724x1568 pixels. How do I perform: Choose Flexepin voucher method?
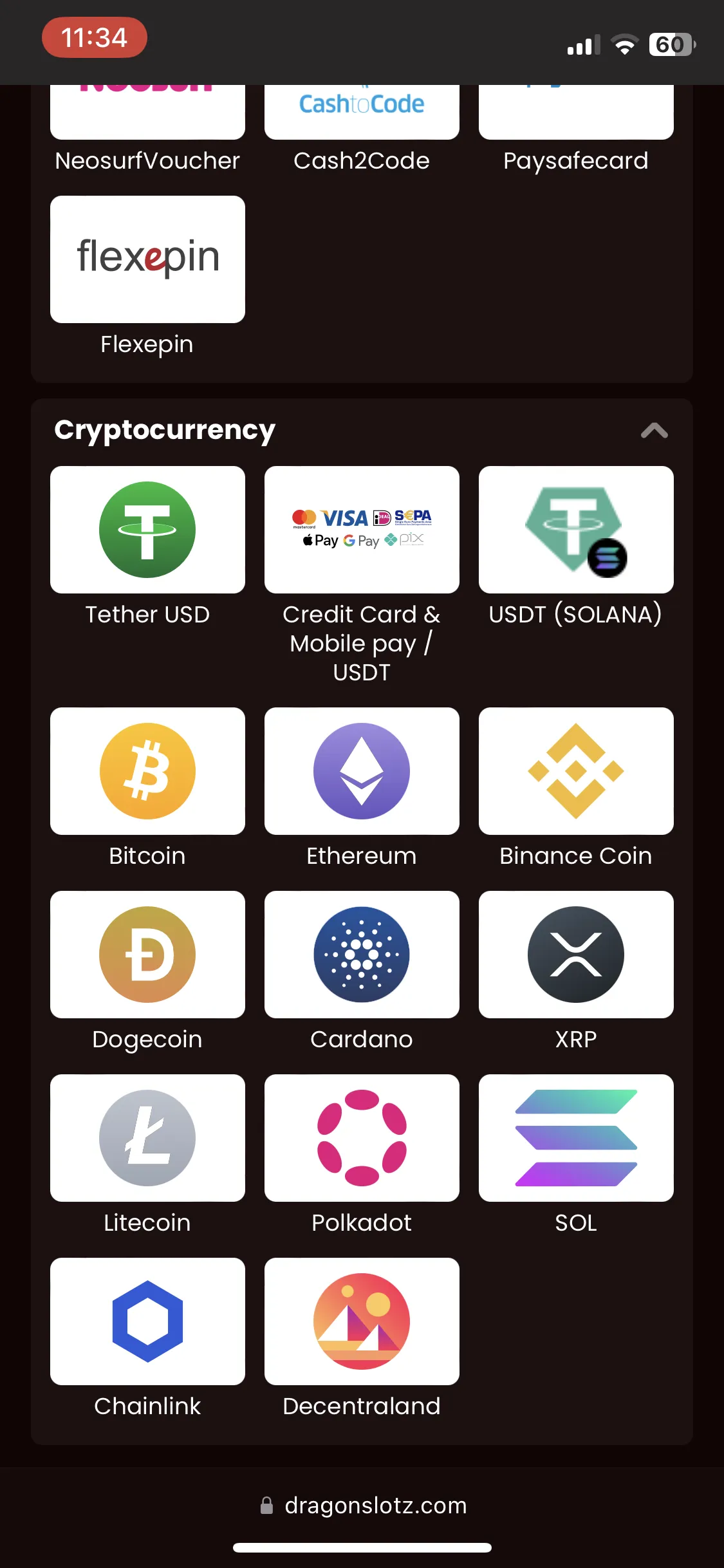[147, 259]
